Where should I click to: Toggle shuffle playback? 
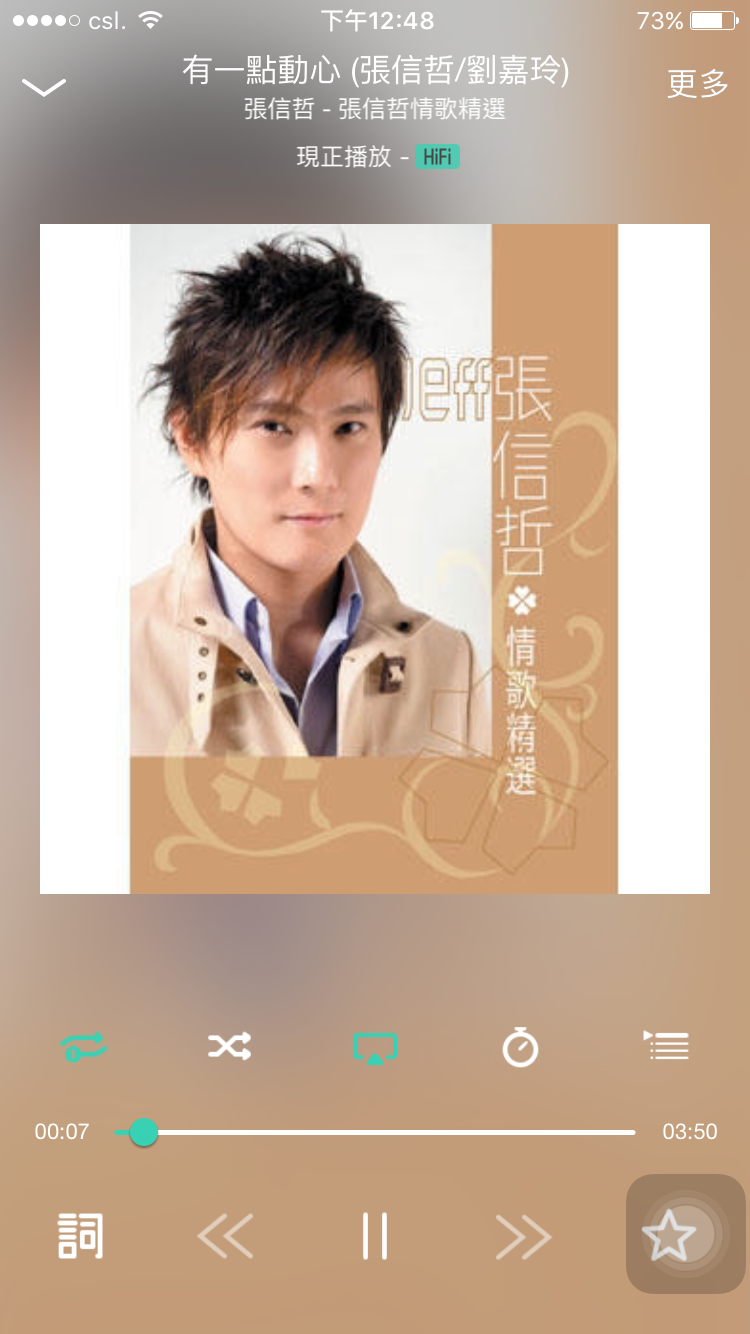[229, 1047]
